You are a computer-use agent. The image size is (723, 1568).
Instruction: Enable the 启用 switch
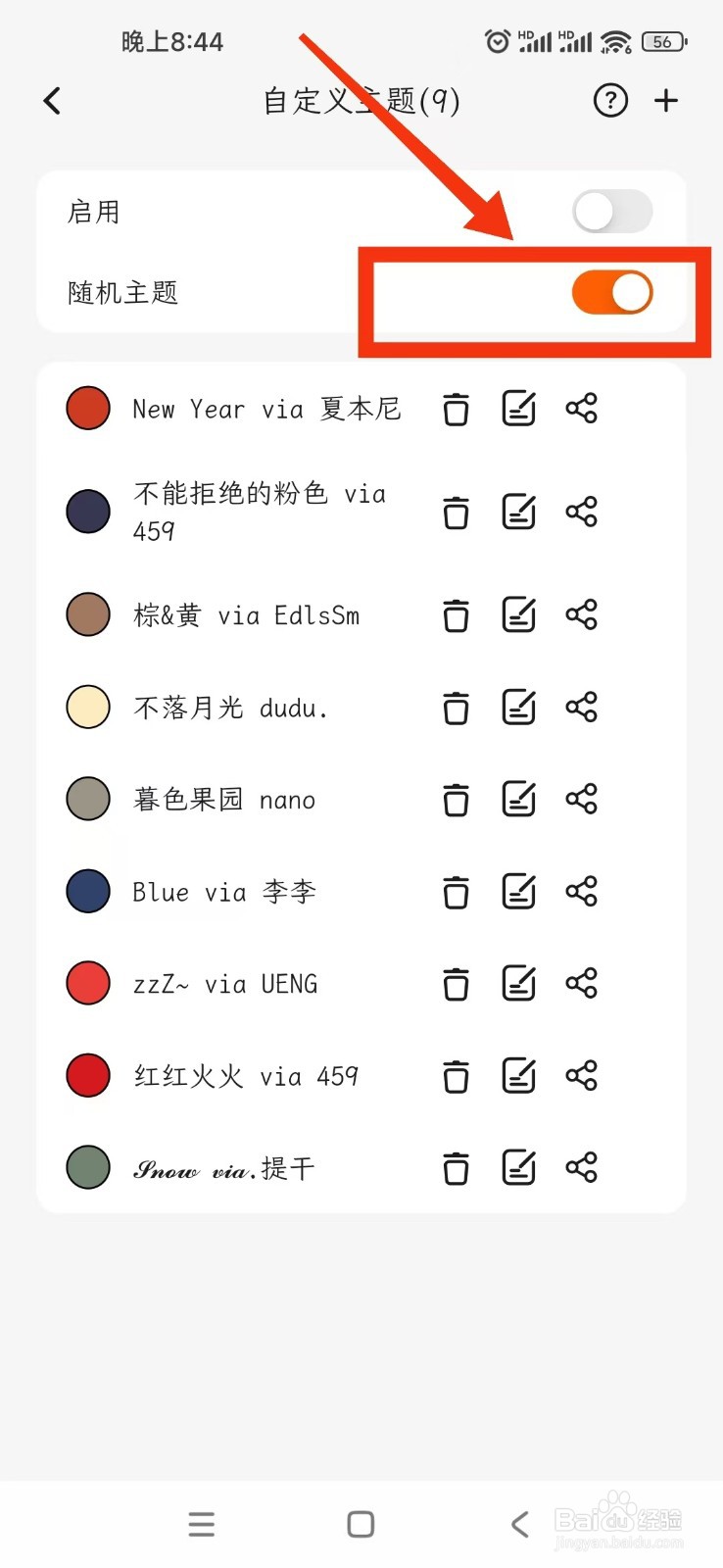(x=612, y=211)
